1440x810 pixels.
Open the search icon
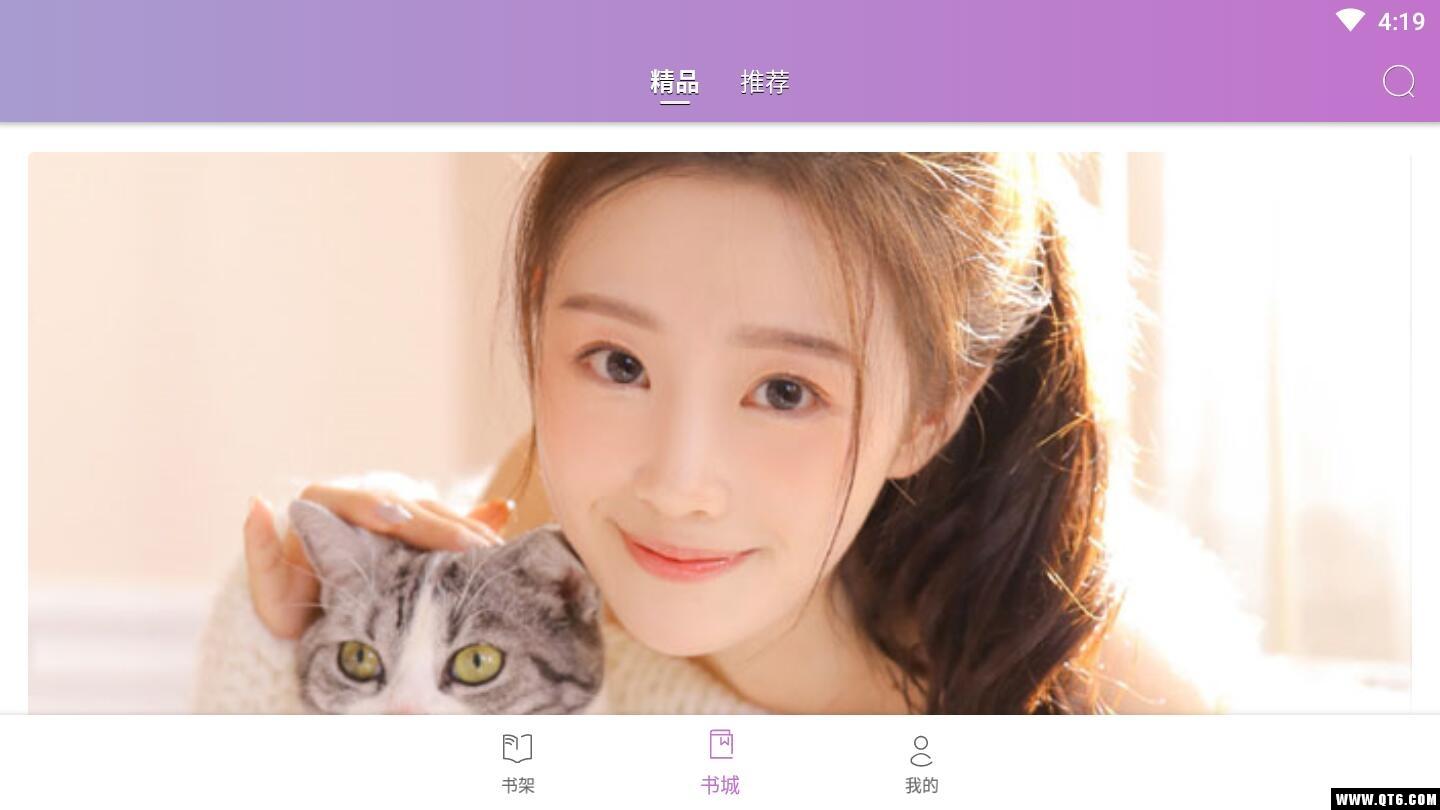[1398, 82]
